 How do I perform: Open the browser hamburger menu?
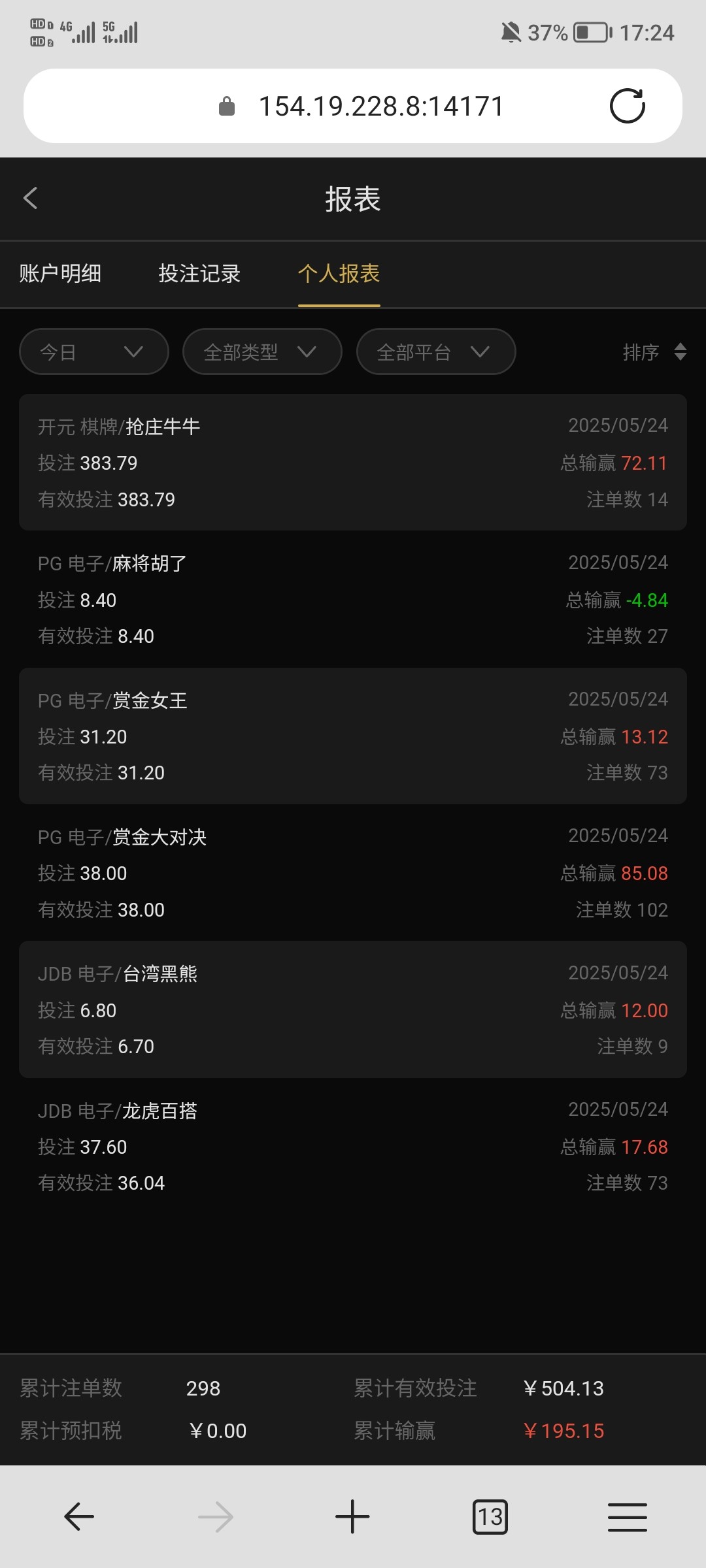click(627, 1516)
